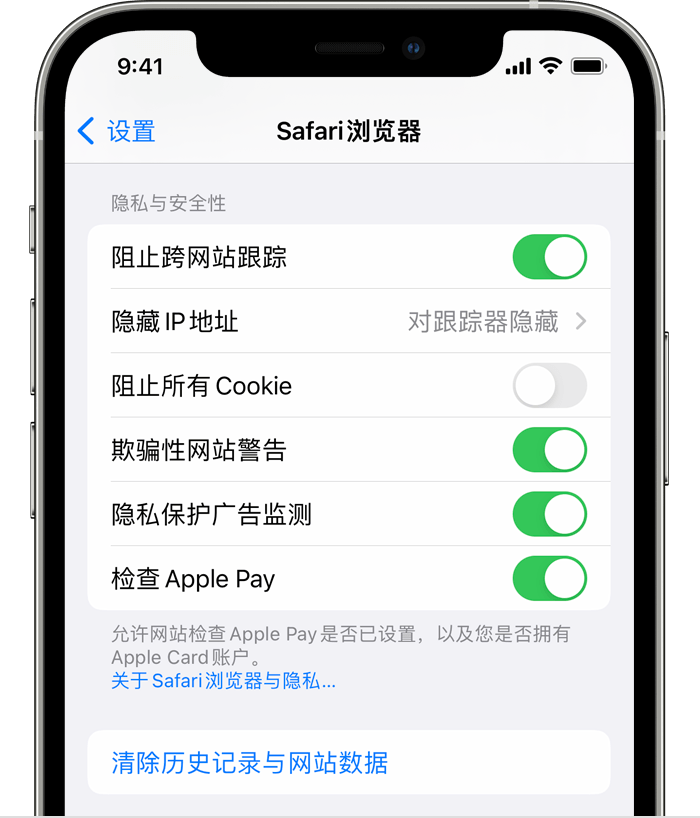The image size is (700, 818).
Task: Disable 欺骗性网站警告
Action: click(549, 450)
